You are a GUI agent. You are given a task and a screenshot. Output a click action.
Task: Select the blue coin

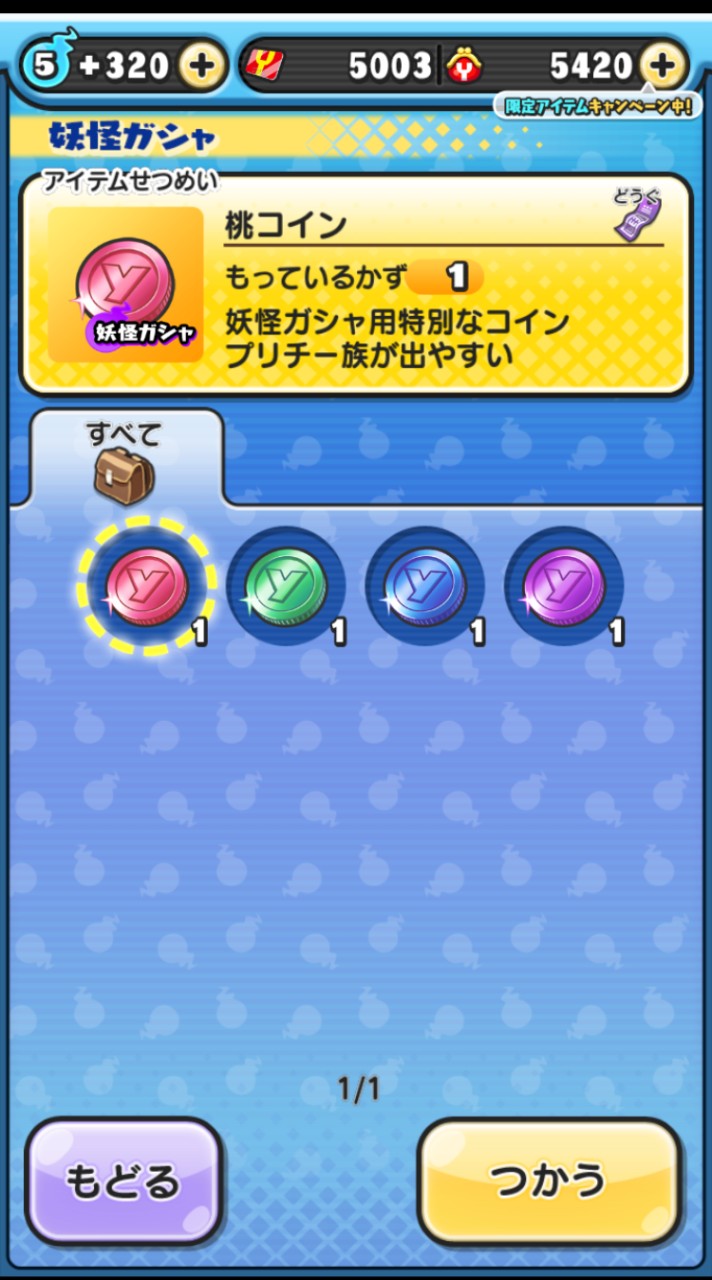425,586
